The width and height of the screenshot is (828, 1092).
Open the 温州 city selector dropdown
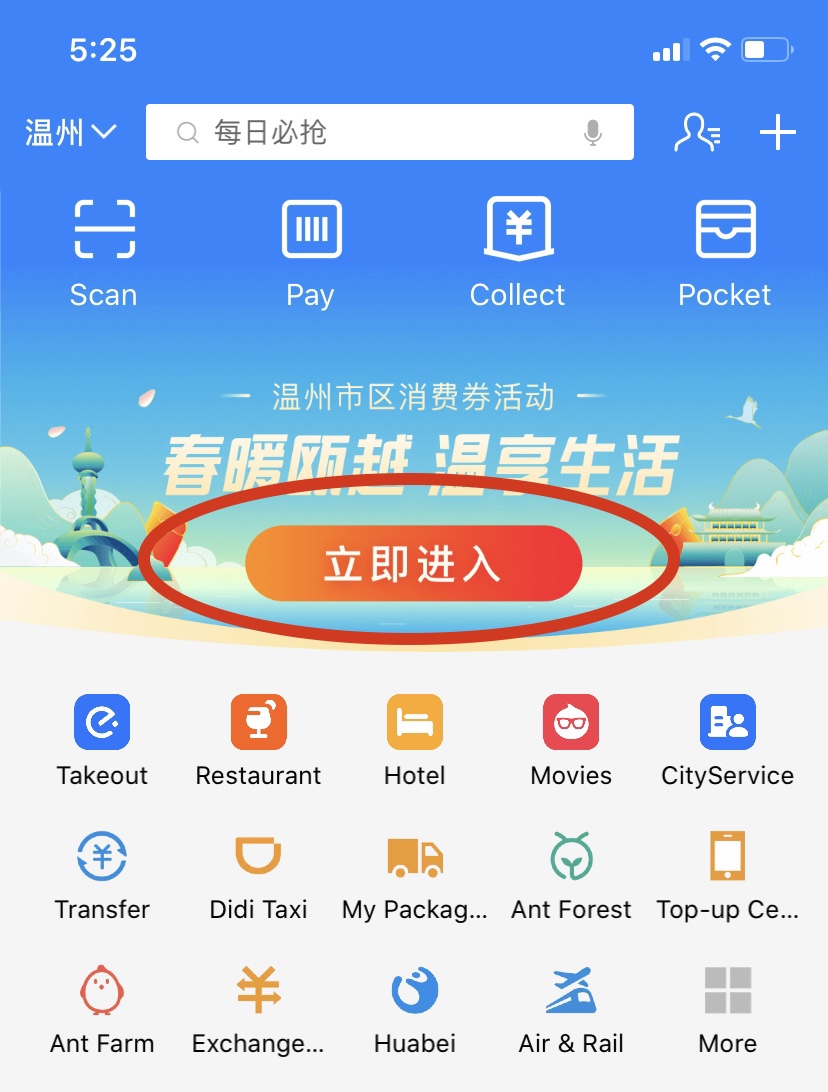pos(70,132)
